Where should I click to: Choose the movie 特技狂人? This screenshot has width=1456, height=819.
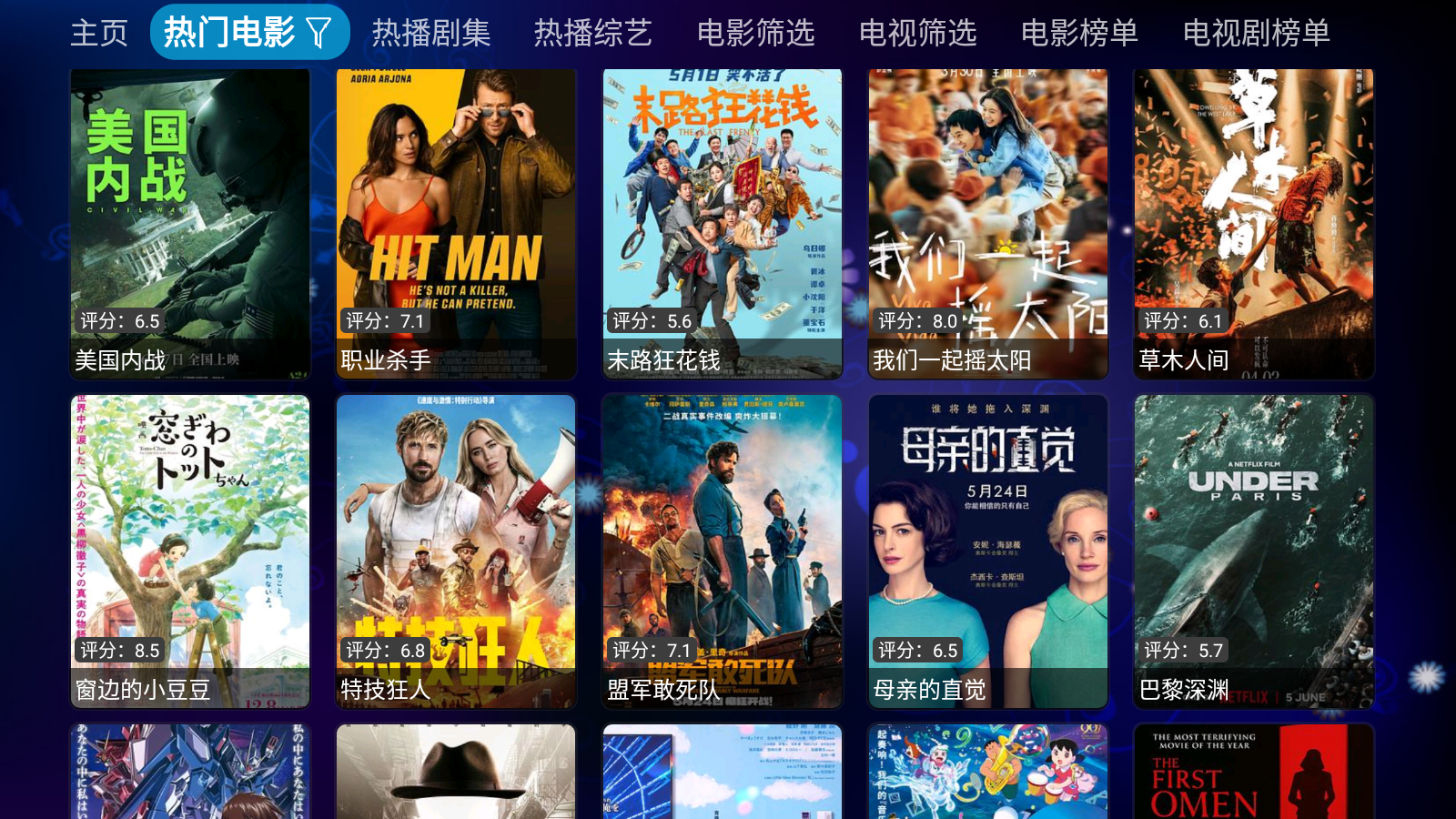click(x=456, y=551)
